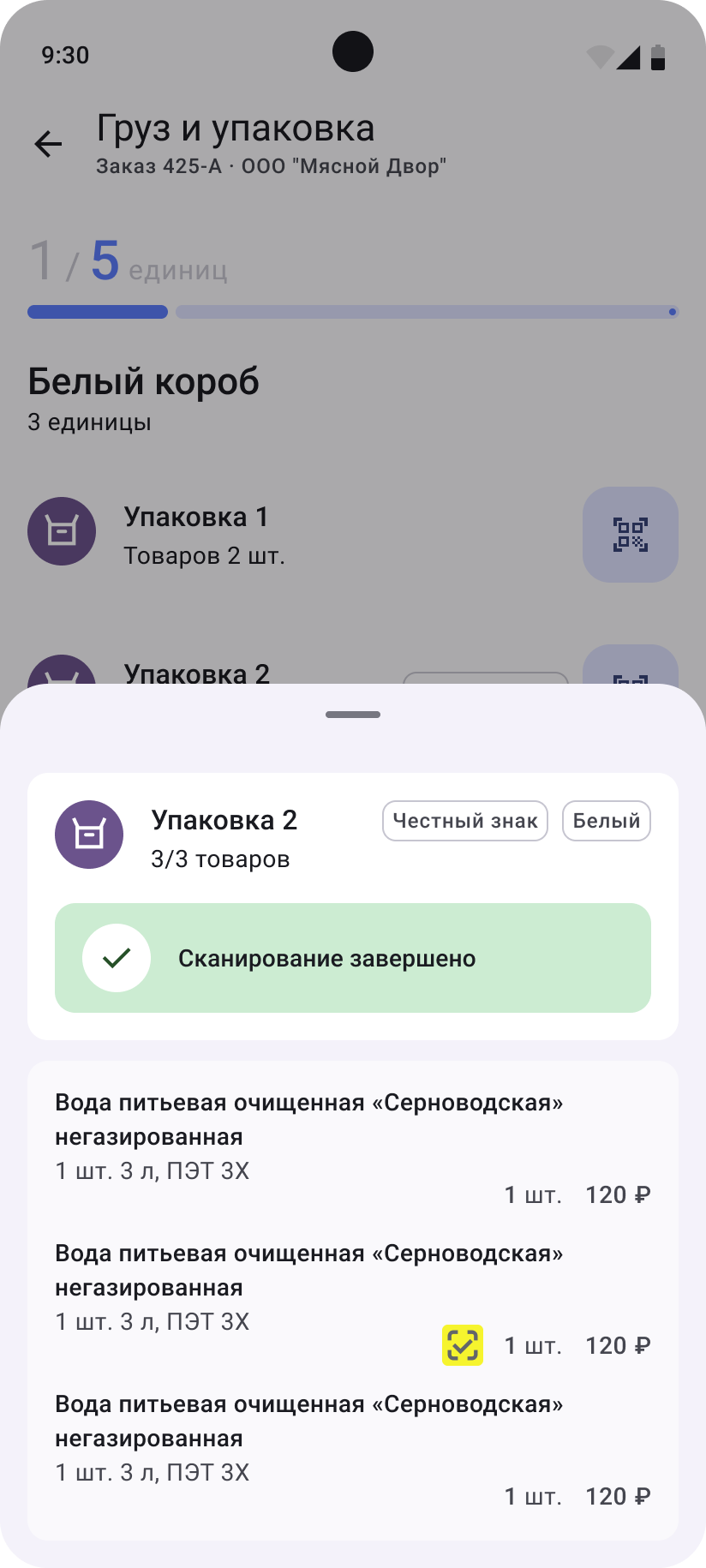Click the green checkmark circle icon
Screen dimensions: 706x1568
[117, 958]
